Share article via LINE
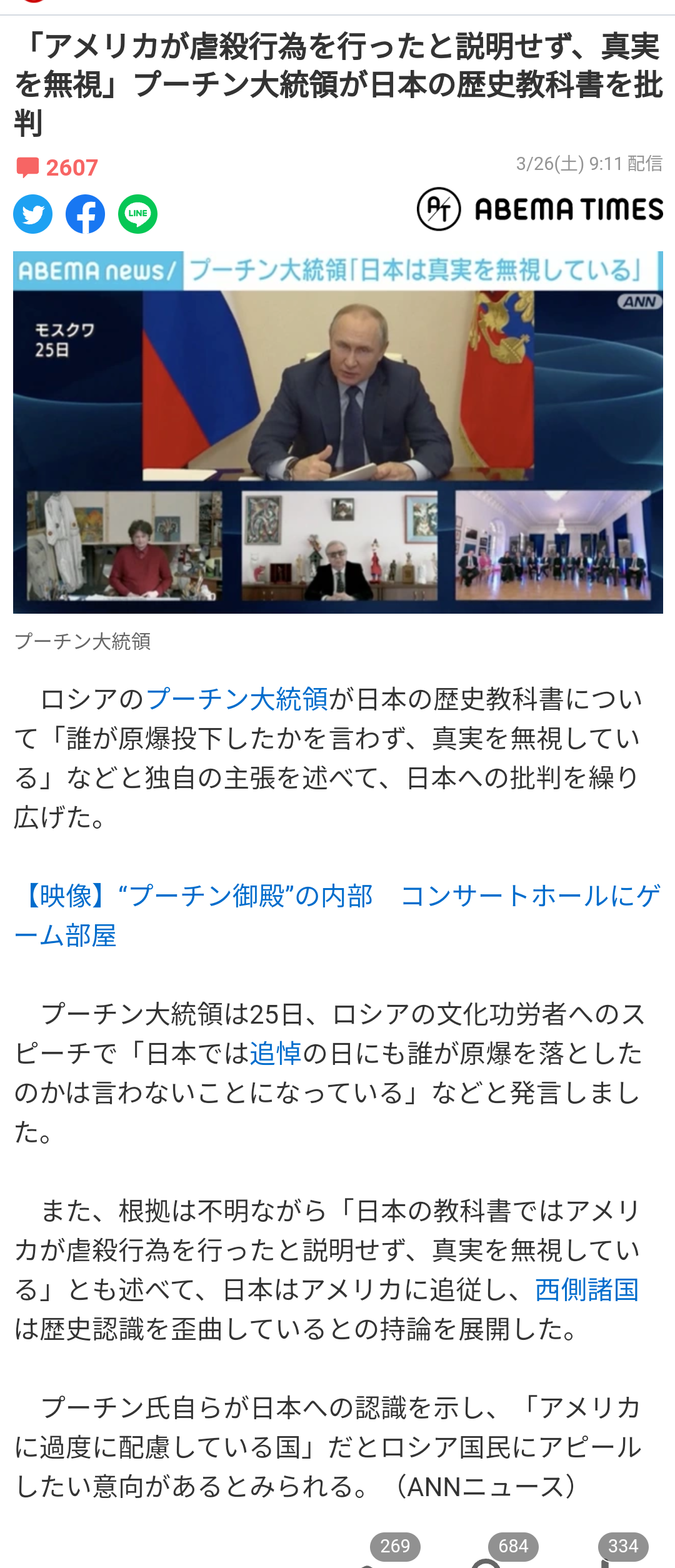Image resolution: width=675 pixels, height=1568 pixels. (137, 214)
